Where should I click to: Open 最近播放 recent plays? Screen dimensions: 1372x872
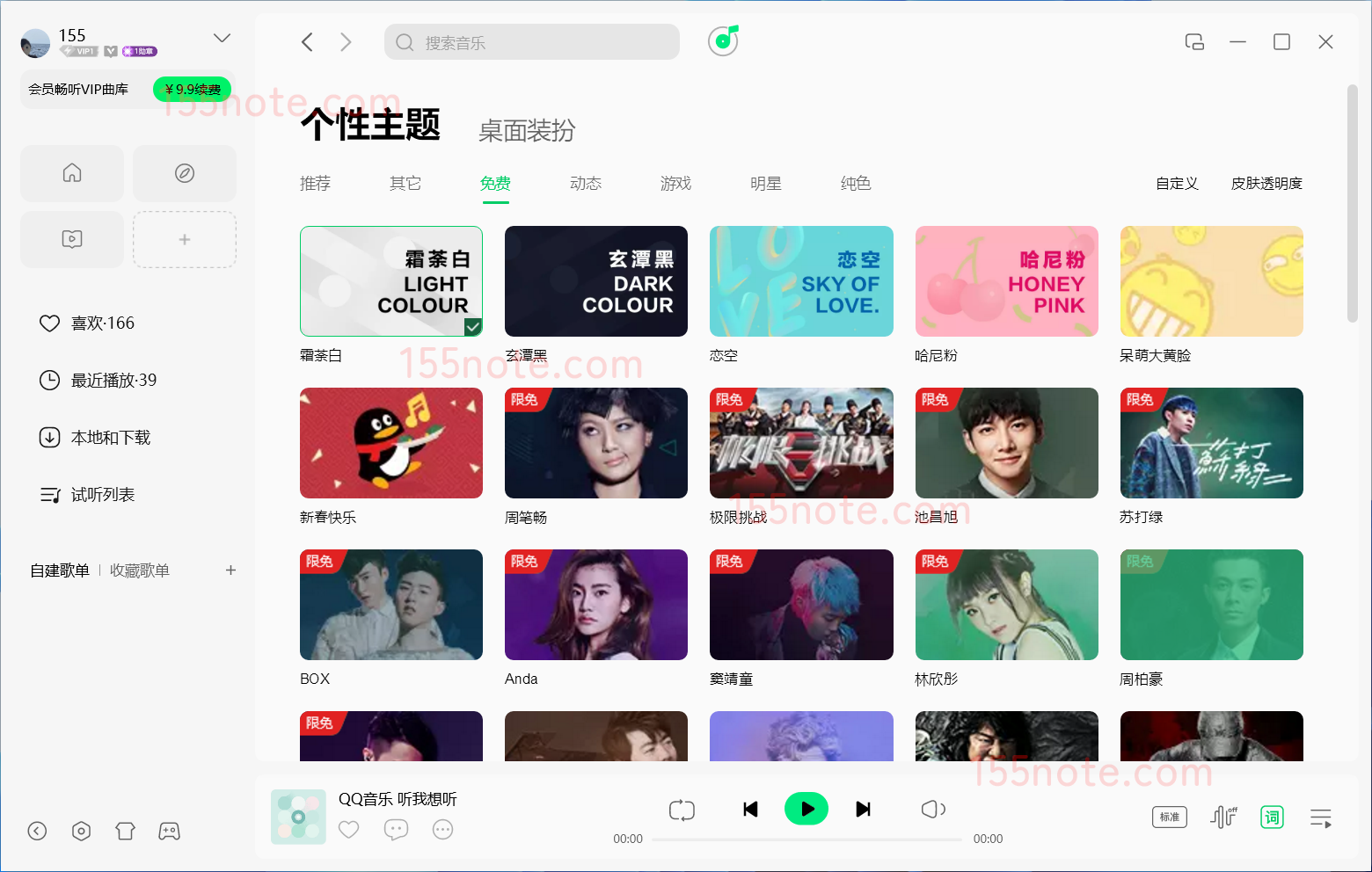tap(113, 381)
